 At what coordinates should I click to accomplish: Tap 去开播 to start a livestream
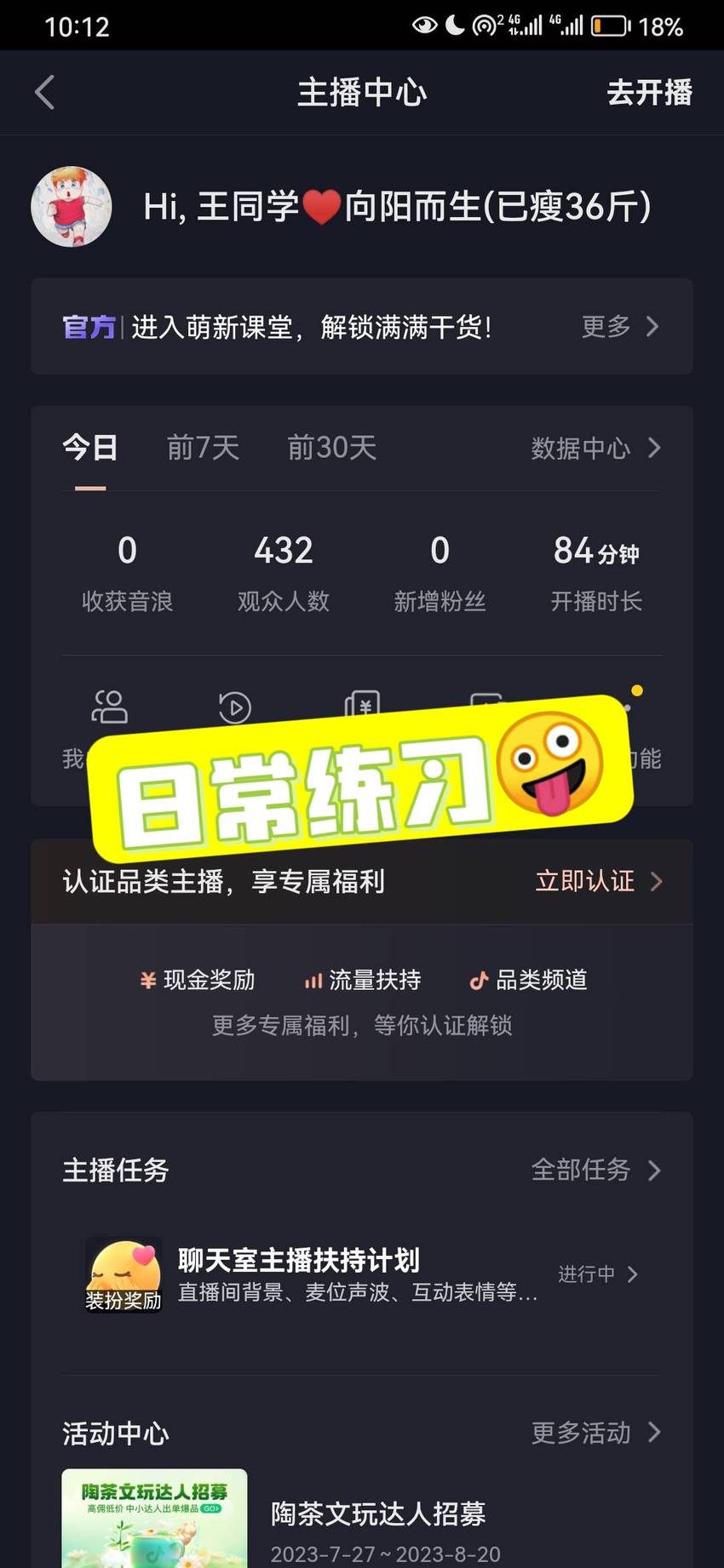click(x=649, y=92)
